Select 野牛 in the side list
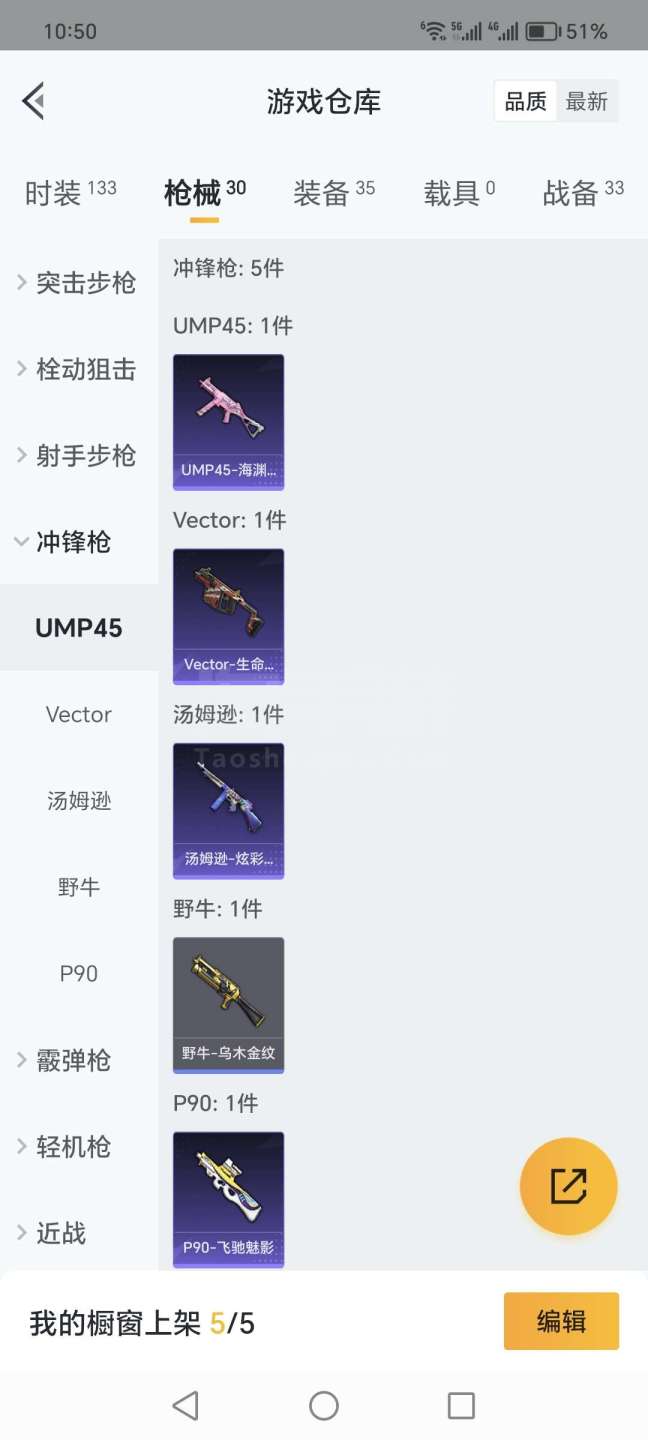Viewport: 648px width, 1440px height. pyautogui.click(x=78, y=887)
